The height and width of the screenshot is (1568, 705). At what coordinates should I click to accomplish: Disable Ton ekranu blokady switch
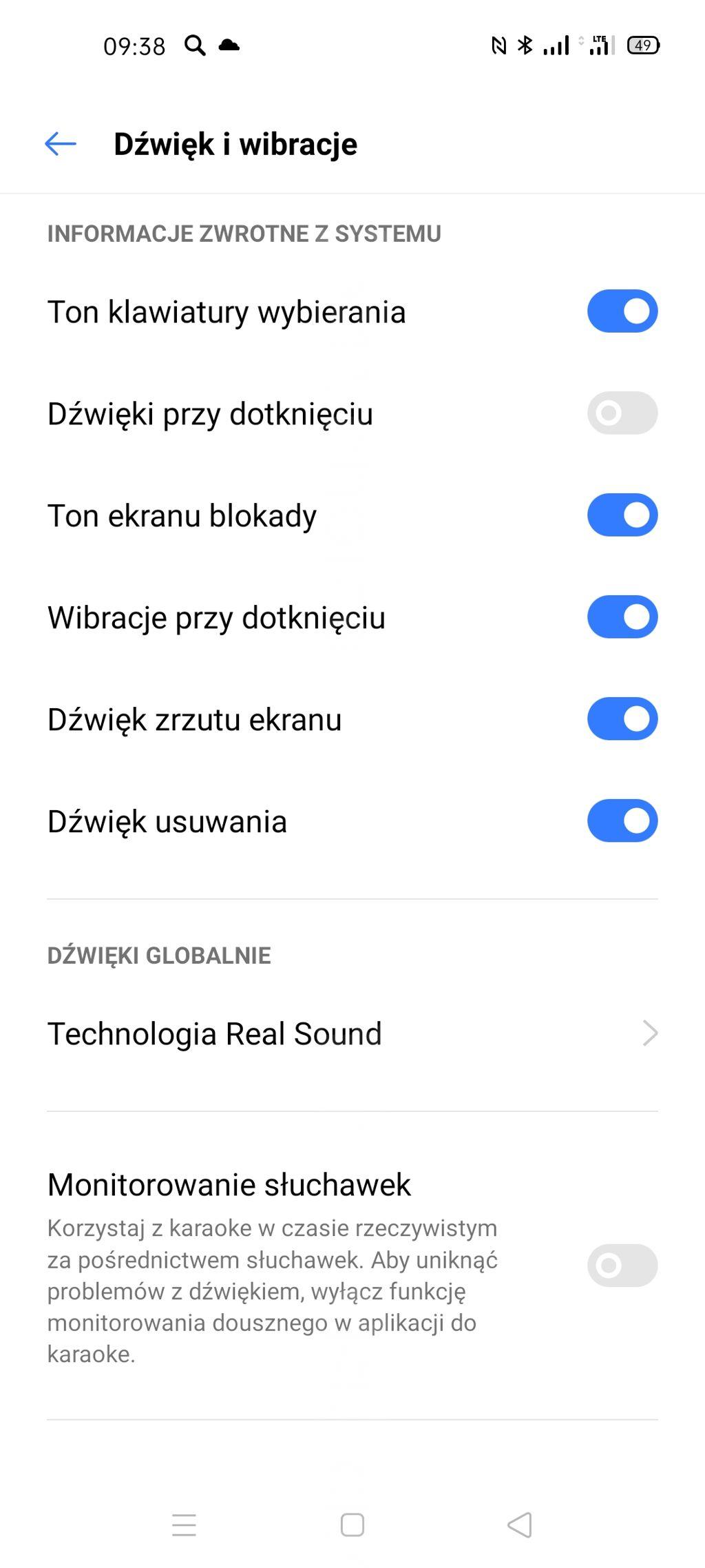pyautogui.click(x=622, y=515)
